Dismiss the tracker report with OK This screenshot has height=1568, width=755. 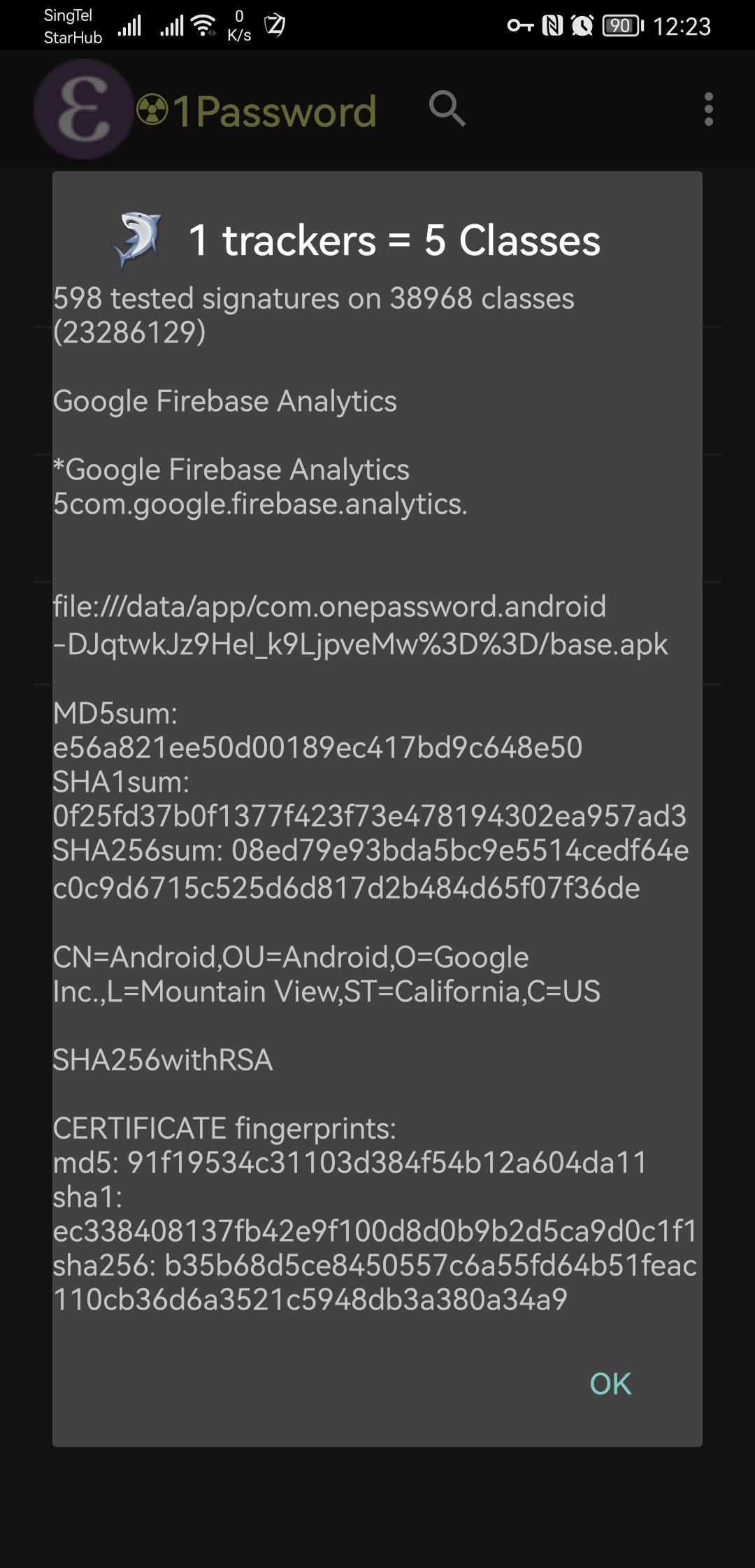tap(610, 1384)
